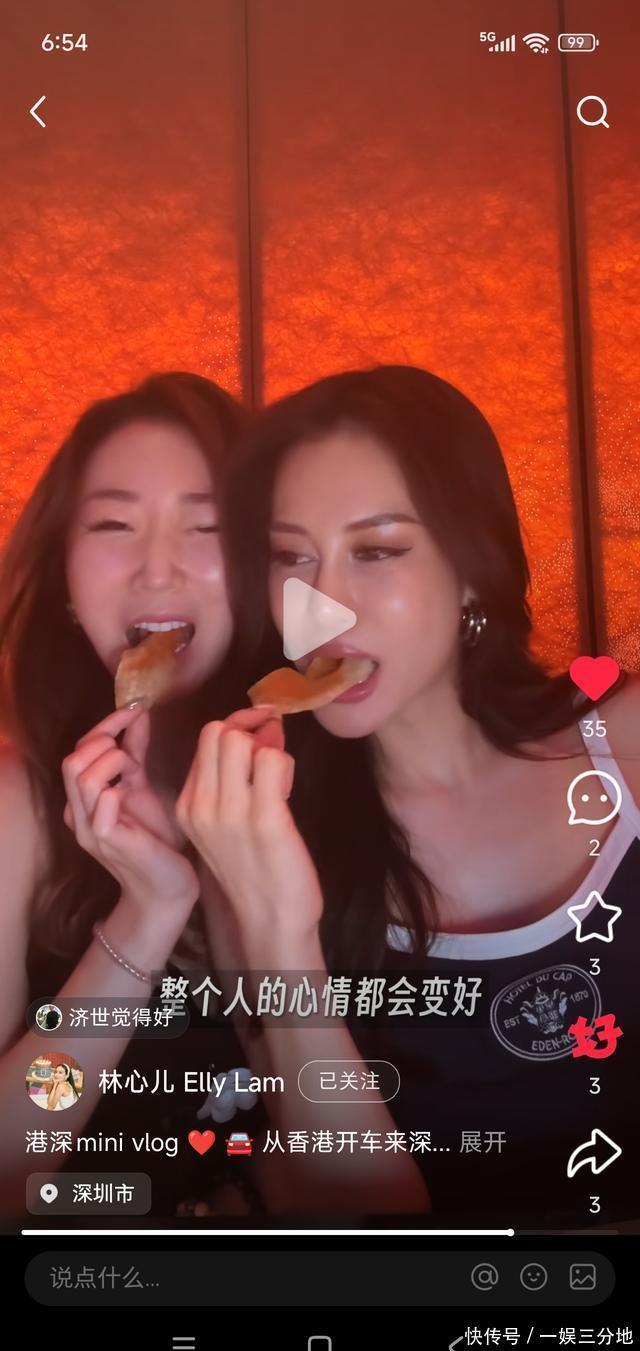Open search with the magnifier icon
The height and width of the screenshot is (1351, 640).
pos(593,112)
